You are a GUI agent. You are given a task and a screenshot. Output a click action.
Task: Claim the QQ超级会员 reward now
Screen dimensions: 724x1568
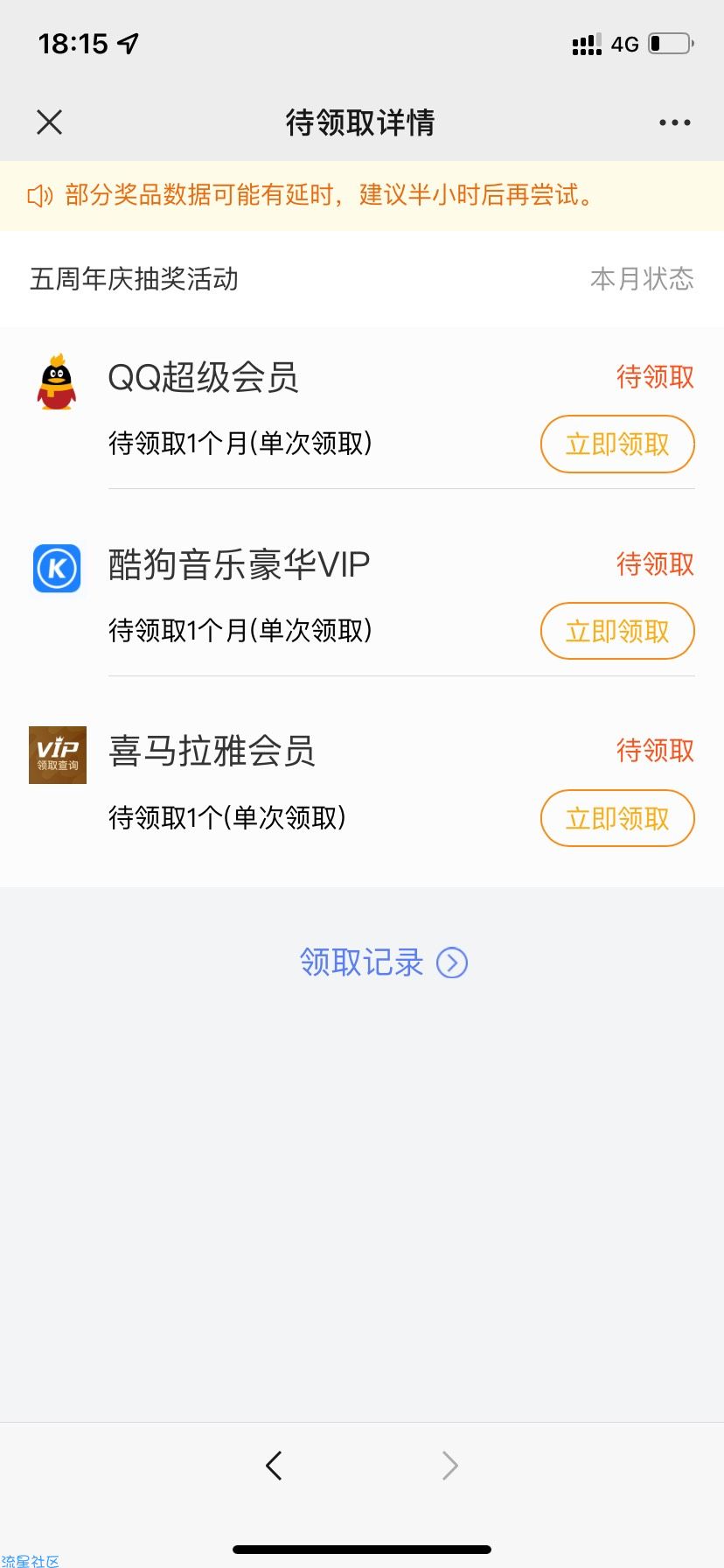[x=617, y=444]
